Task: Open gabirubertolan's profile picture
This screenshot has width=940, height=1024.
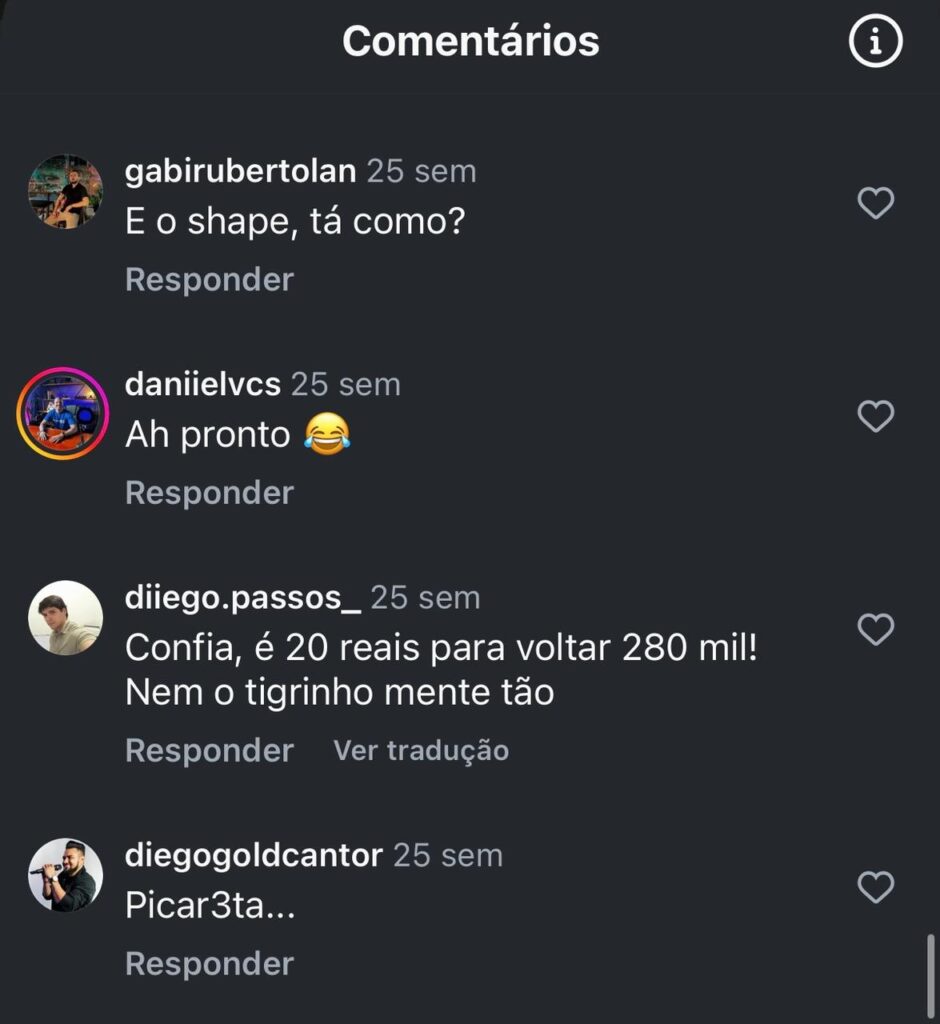Action: [x=65, y=192]
